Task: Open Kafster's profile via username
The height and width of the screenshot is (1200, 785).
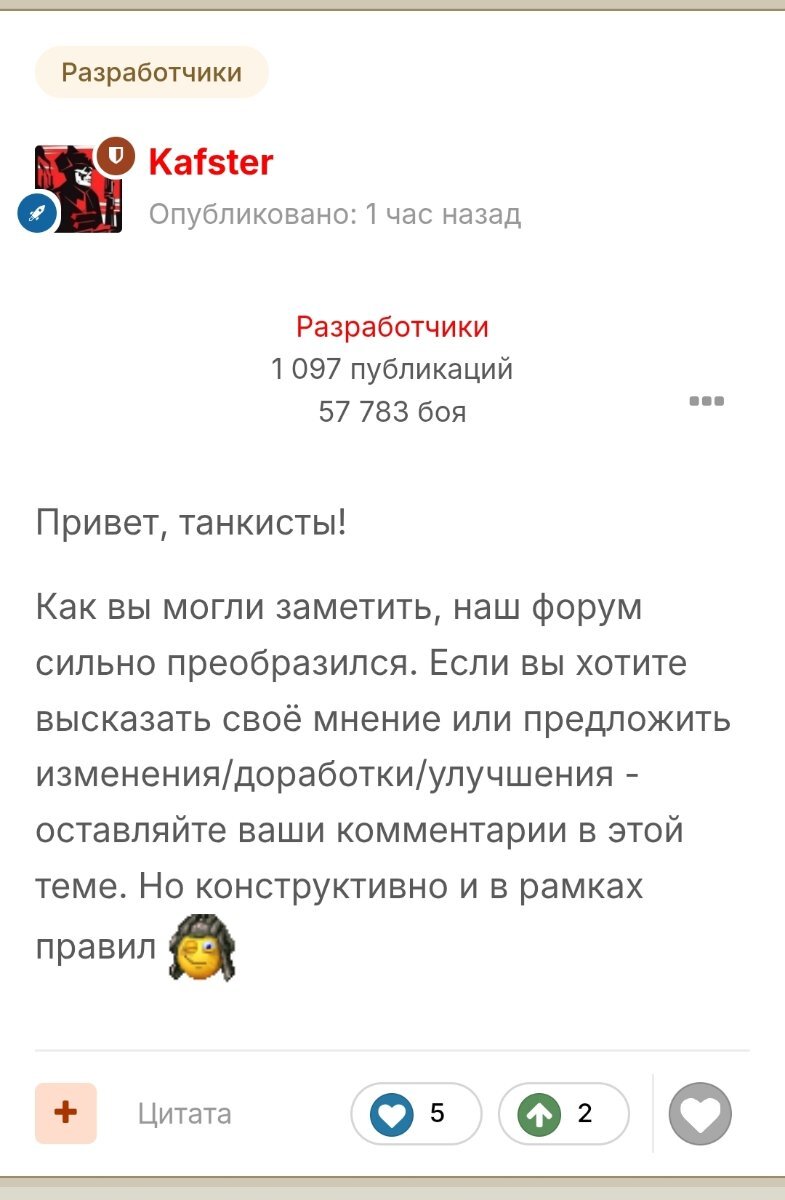Action: (x=210, y=161)
